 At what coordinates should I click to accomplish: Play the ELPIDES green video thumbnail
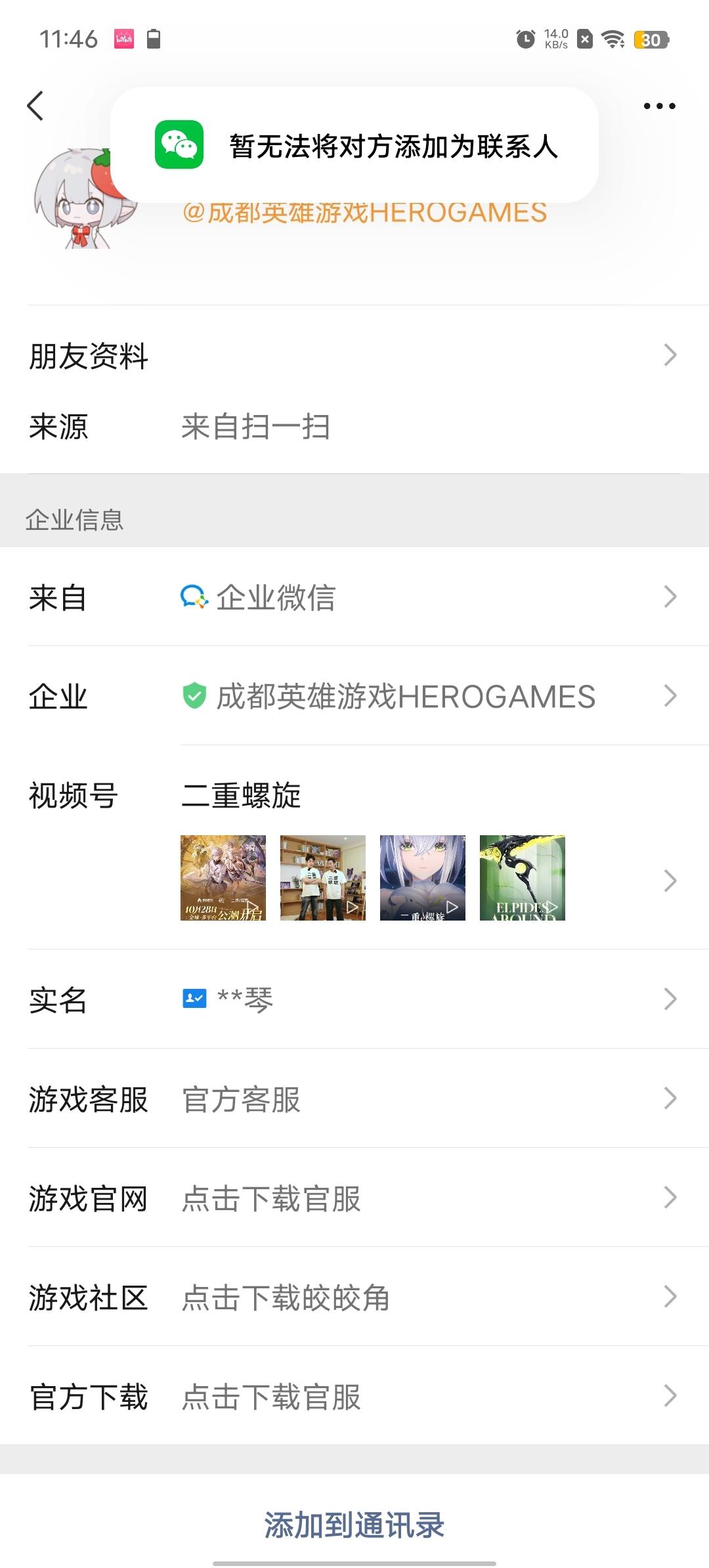click(x=523, y=878)
